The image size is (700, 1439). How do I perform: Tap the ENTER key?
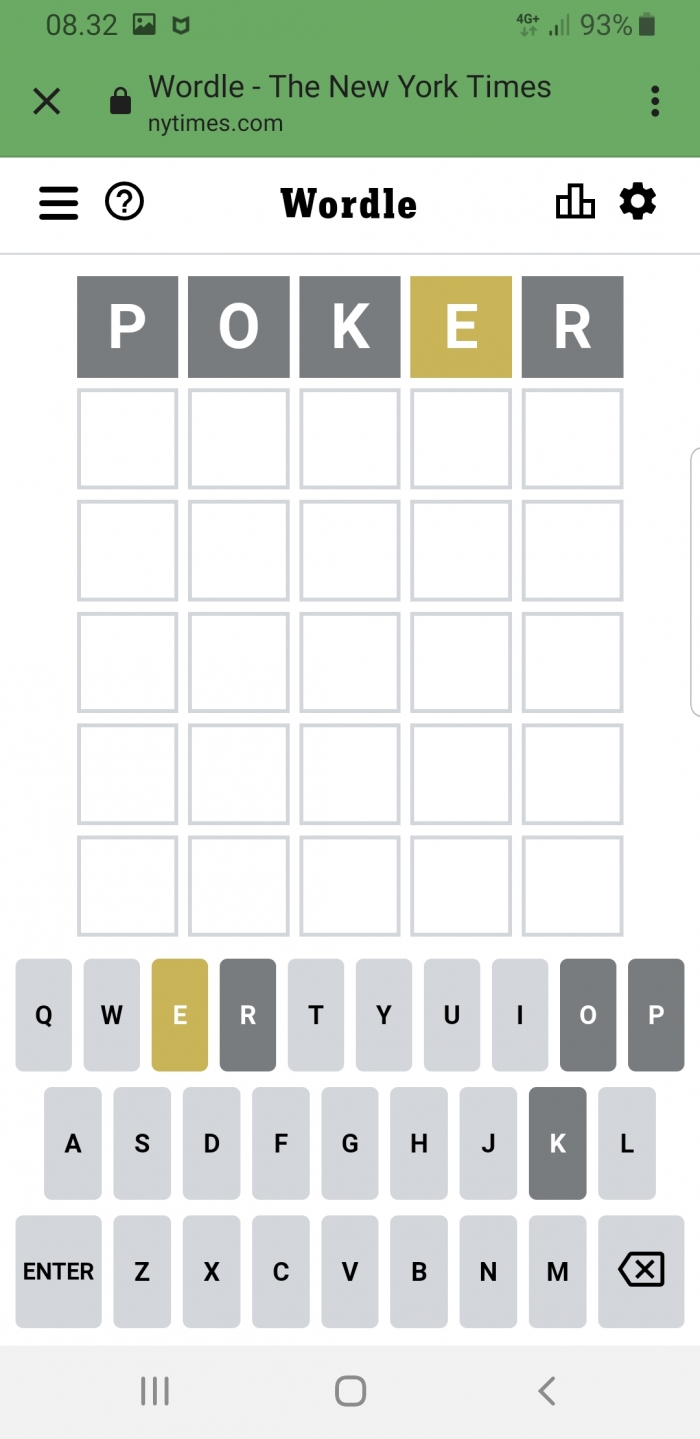(58, 1271)
